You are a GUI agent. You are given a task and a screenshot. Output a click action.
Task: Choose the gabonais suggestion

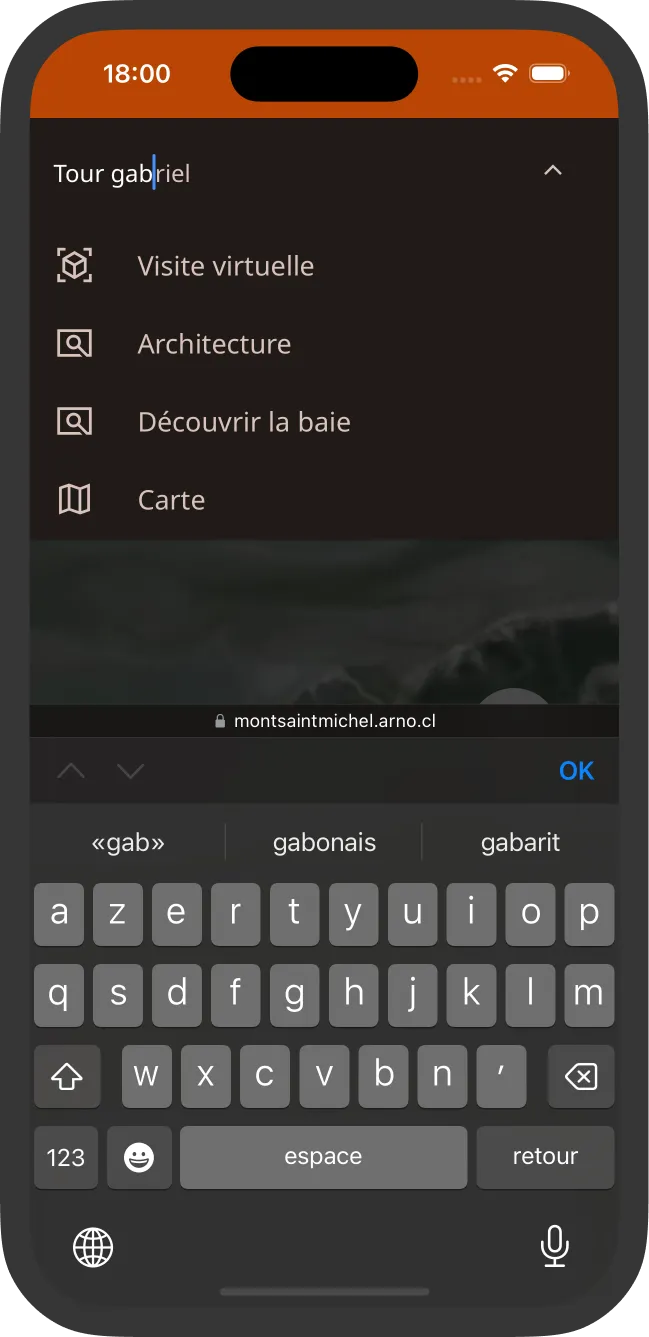[324, 843]
